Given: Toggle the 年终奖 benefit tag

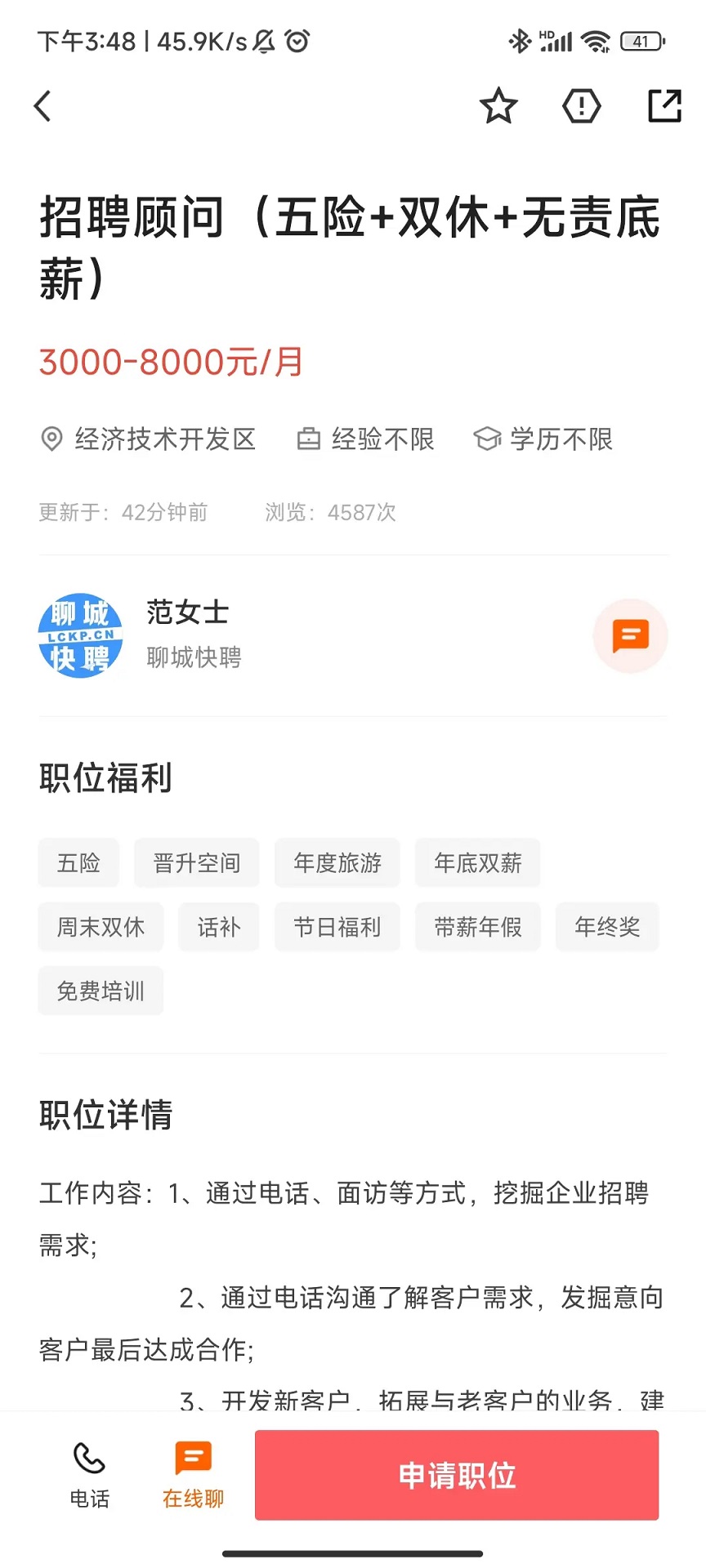Looking at the screenshot, I should pos(607,927).
